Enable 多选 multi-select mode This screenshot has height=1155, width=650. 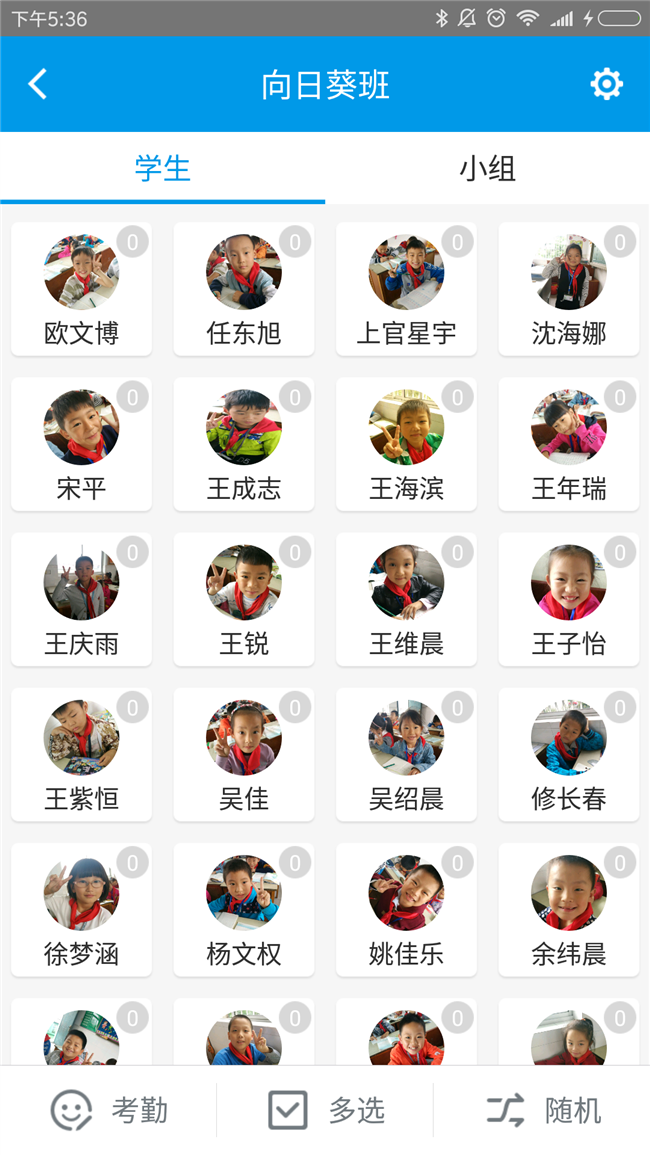[x=326, y=1110]
